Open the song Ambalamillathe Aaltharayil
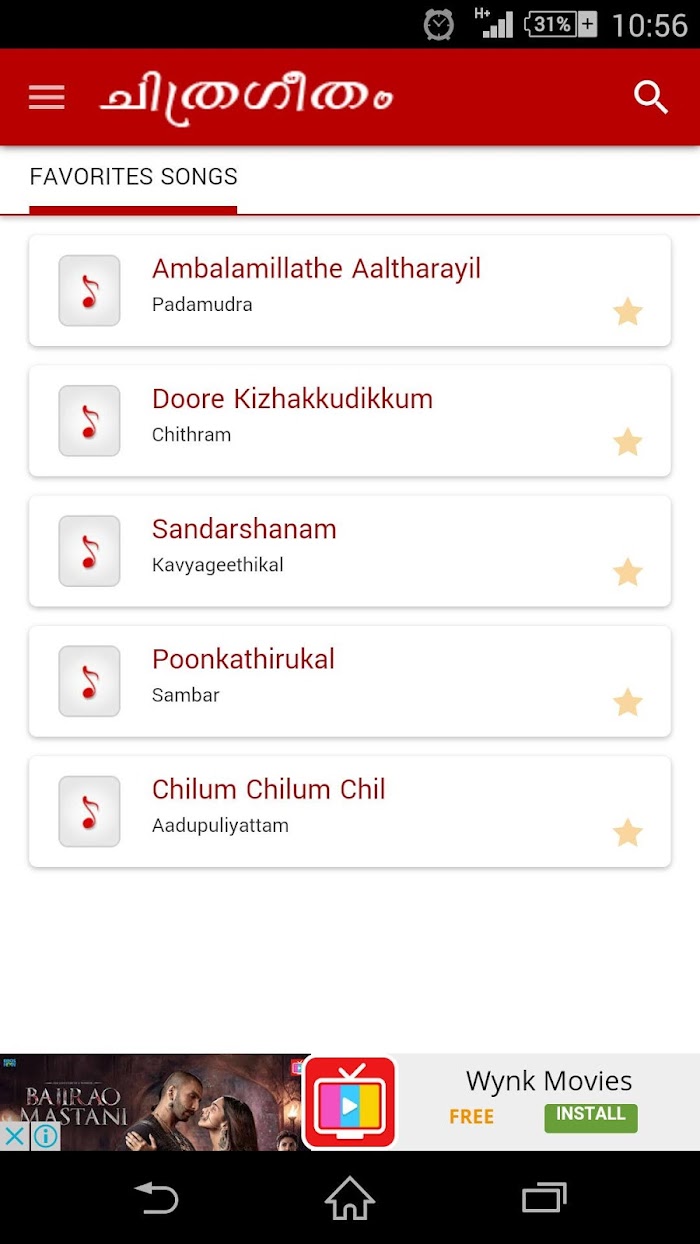 pyautogui.click(x=350, y=291)
